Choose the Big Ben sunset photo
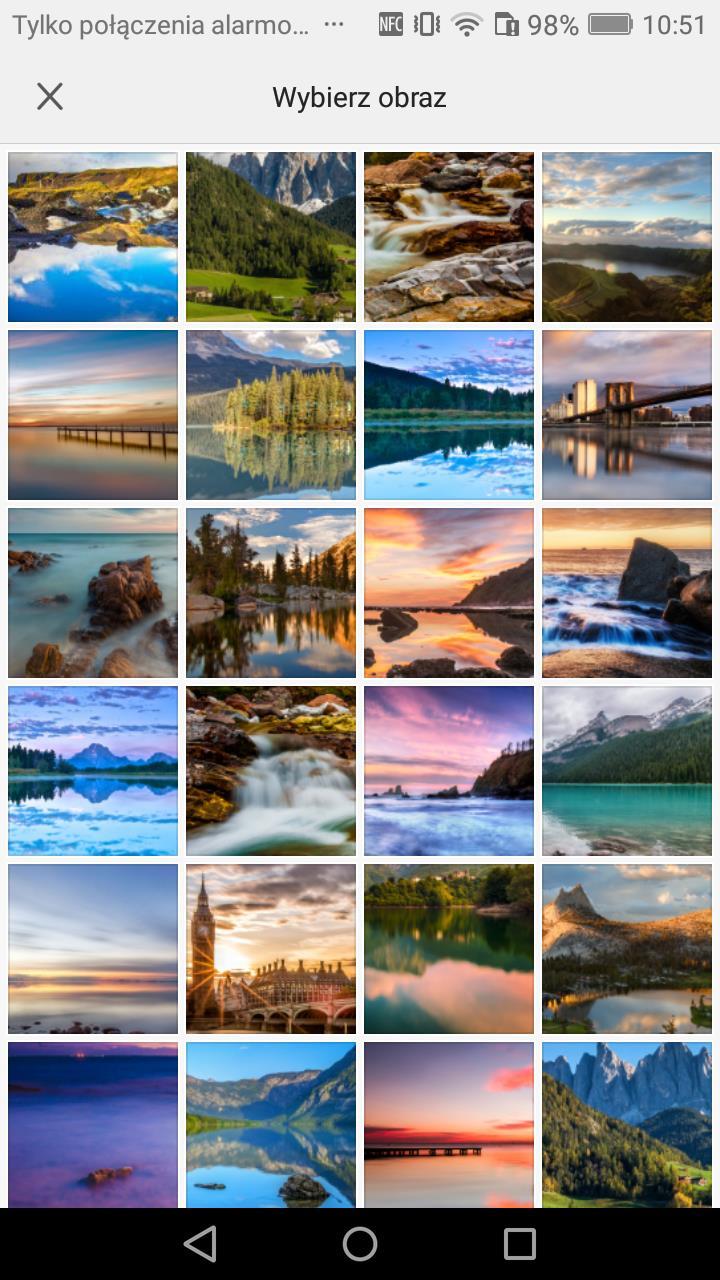Screen dimensions: 720x1280 tap(271, 948)
